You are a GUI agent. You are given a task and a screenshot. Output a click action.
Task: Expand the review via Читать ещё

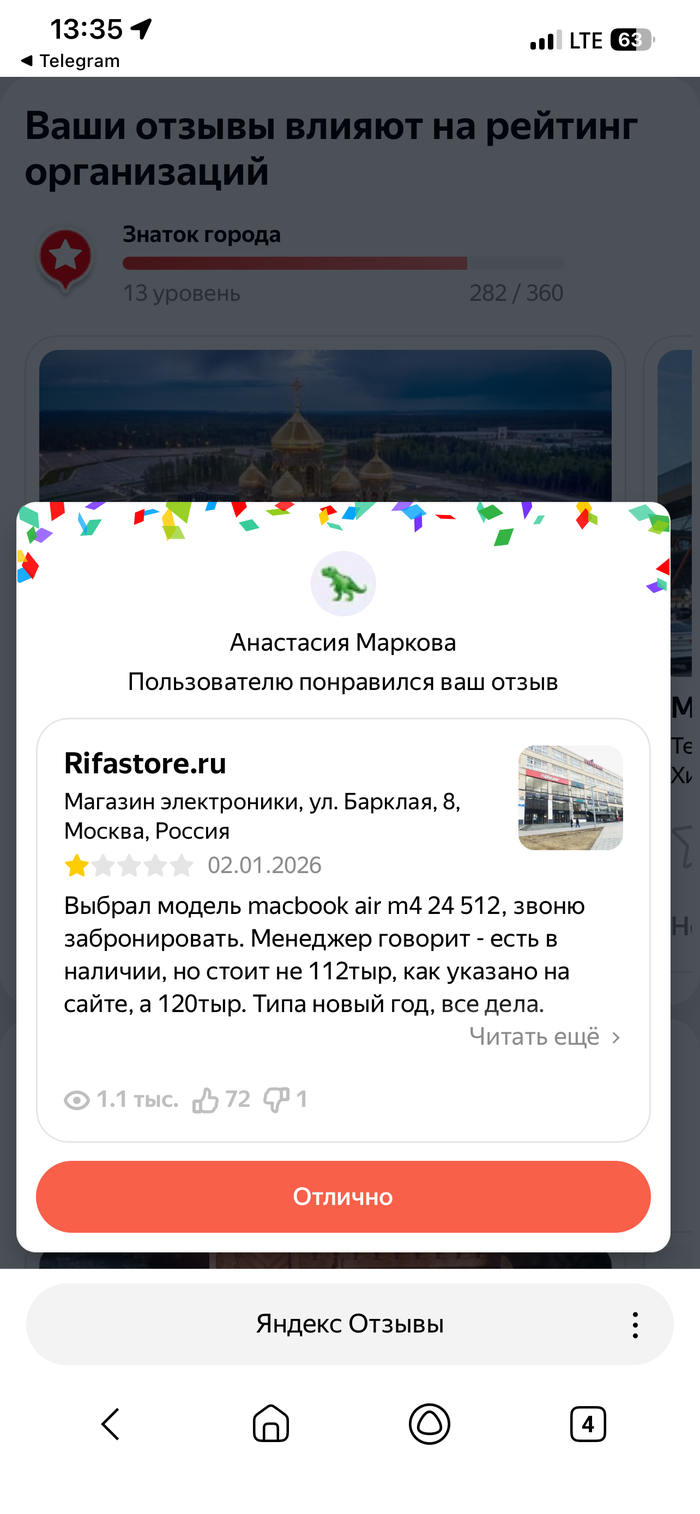tap(545, 1037)
